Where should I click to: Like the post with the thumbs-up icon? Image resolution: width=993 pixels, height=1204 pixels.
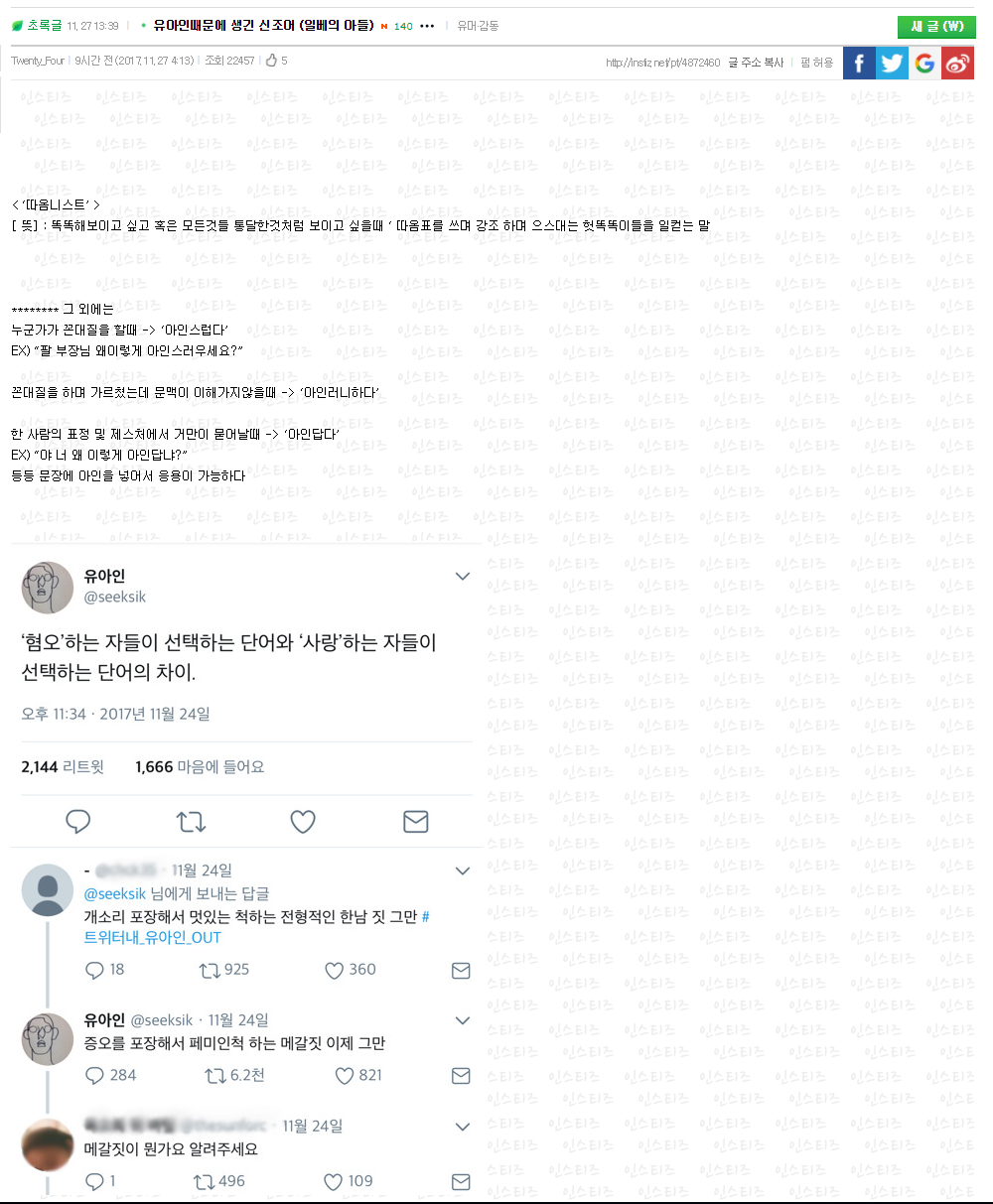click(x=271, y=62)
